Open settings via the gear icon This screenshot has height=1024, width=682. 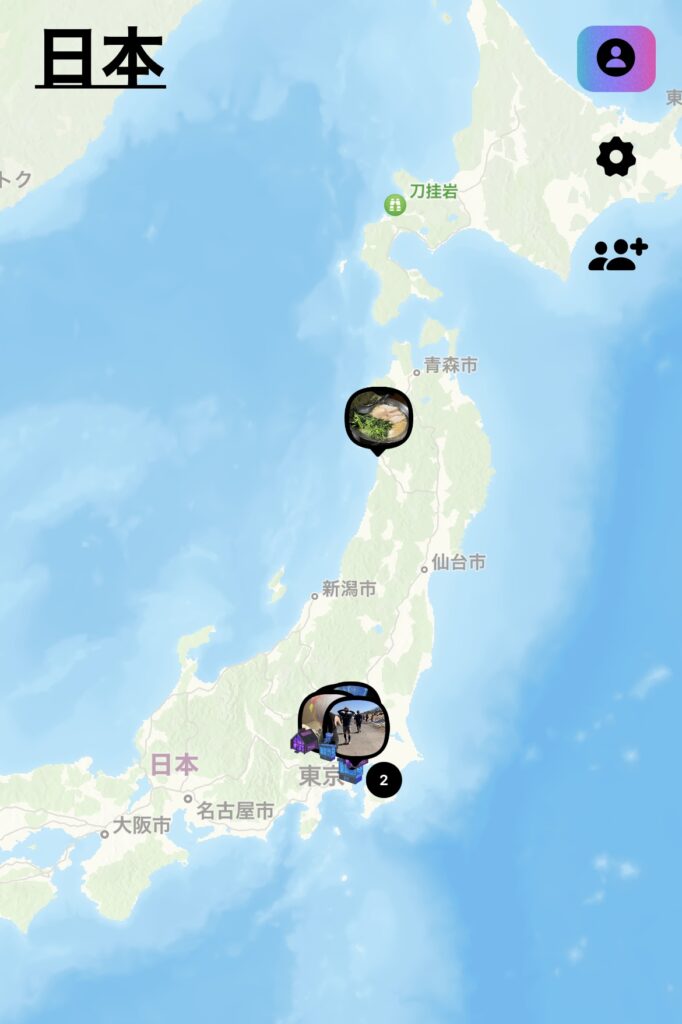tap(616, 157)
